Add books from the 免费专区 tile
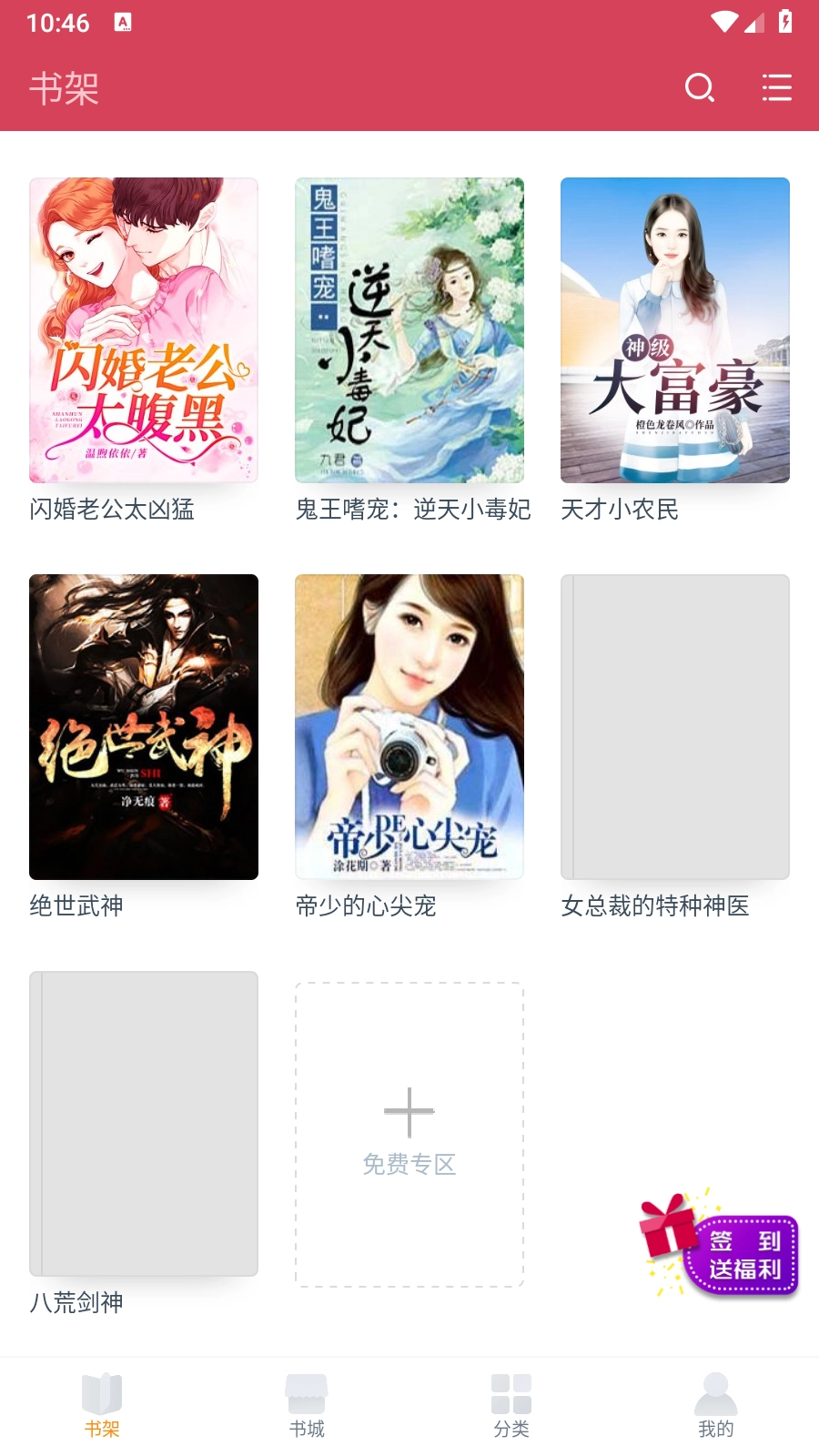 (409, 1134)
